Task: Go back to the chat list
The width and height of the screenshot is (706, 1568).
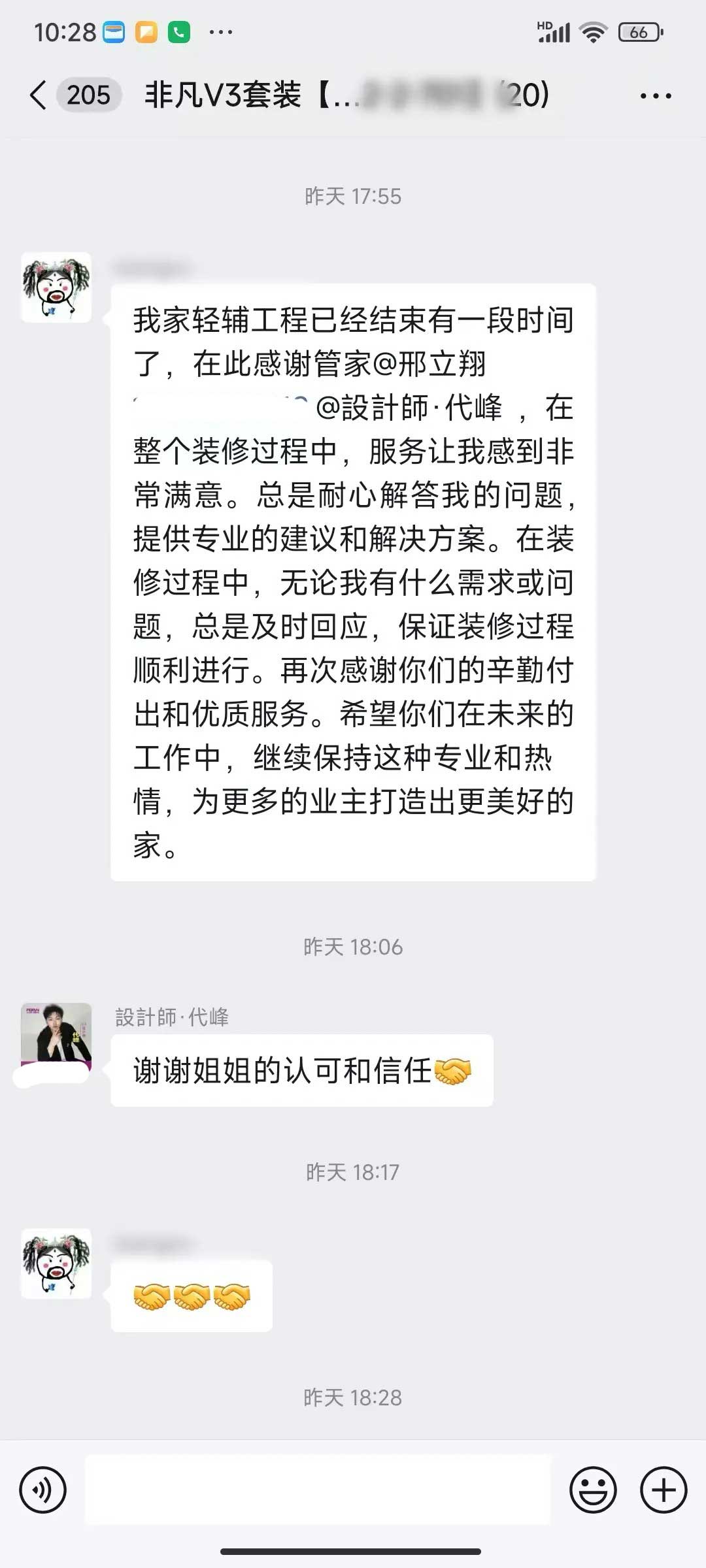Action: click(39, 95)
